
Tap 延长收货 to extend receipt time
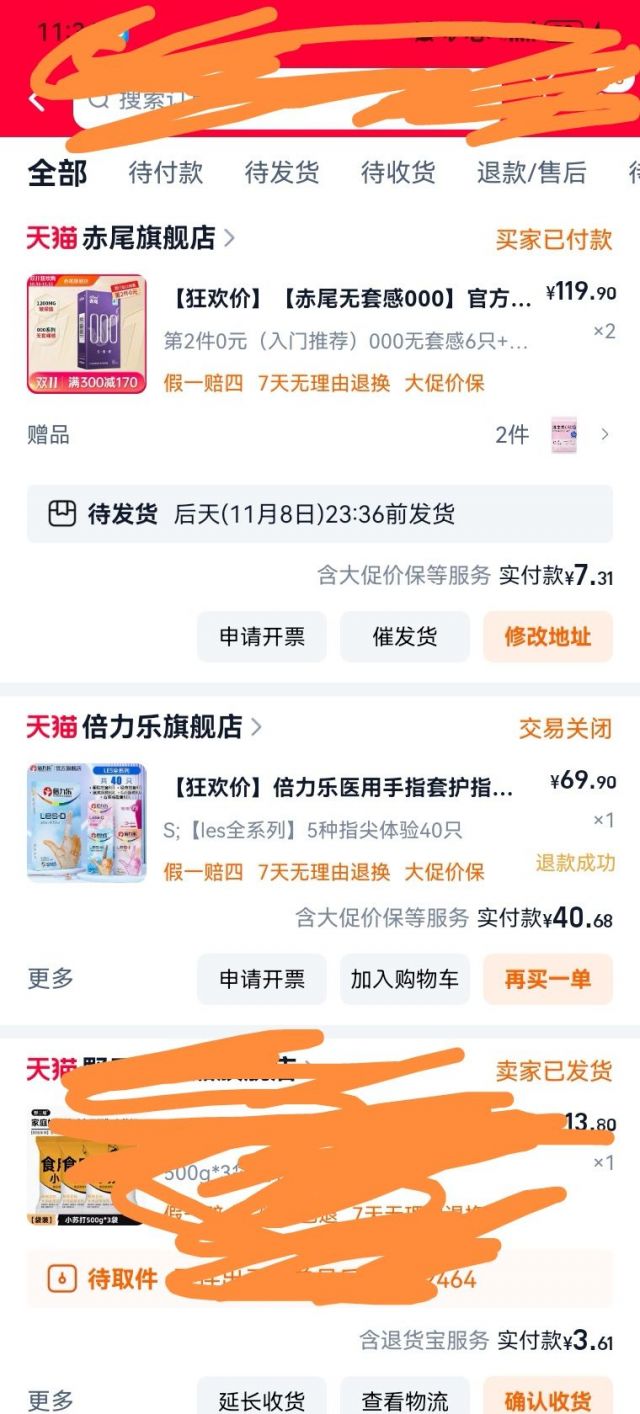pyautogui.click(x=262, y=1400)
